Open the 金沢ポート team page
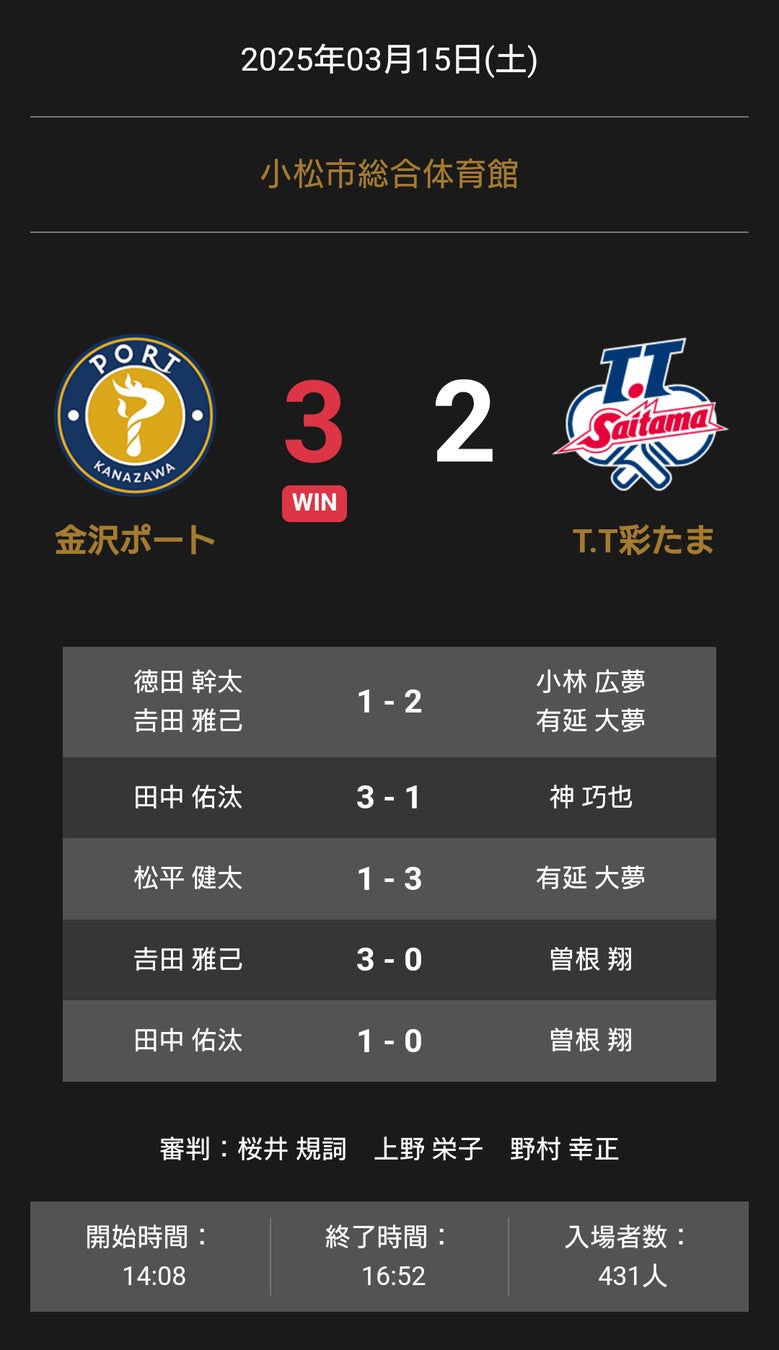This screenshot has width=779, height=1350. pyautogui.click(x=135, y=541)
